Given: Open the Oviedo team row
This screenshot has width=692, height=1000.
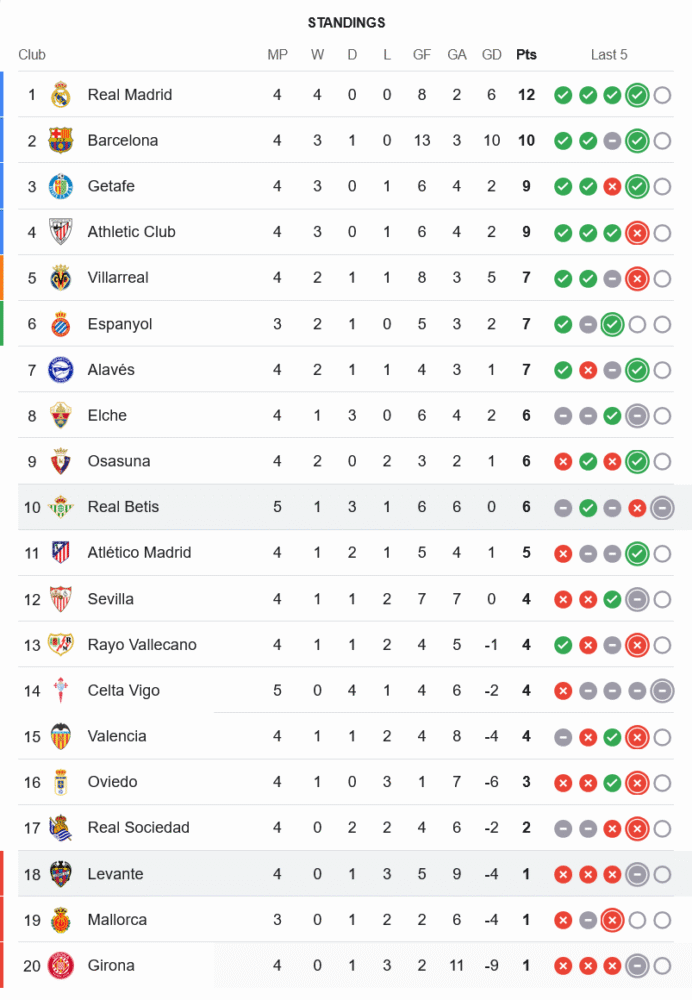Looking at the screenshot, I should click(112, 782).
